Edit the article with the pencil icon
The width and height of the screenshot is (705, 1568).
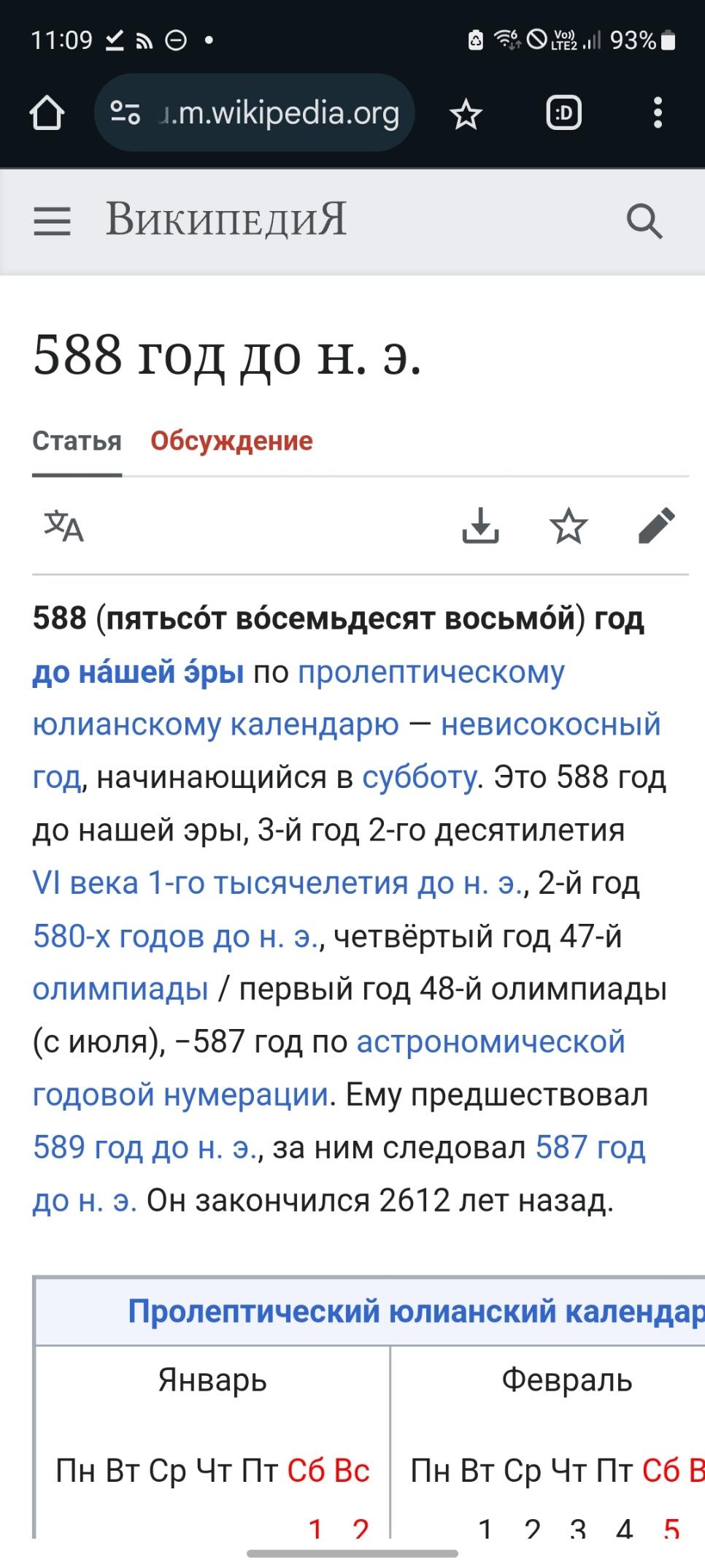(x=657, y=526)
